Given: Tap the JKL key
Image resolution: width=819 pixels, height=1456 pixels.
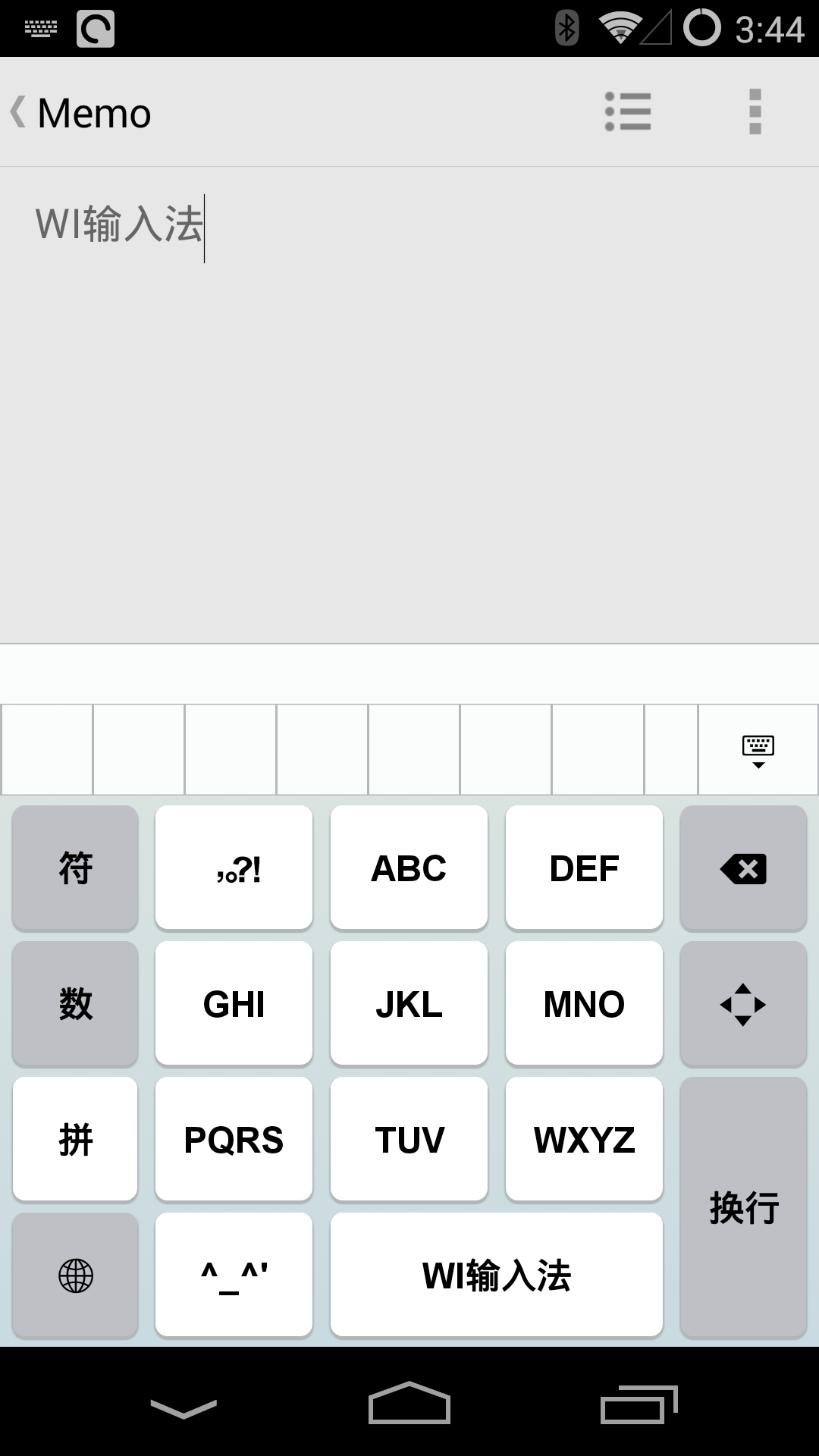Looking at the screenshot, I should pos(409,1004).
